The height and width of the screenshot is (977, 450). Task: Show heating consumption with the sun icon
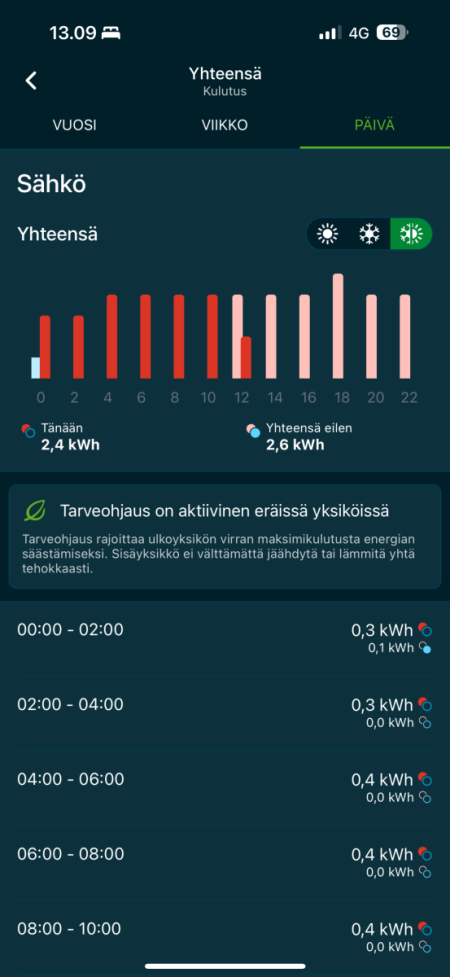327,234
